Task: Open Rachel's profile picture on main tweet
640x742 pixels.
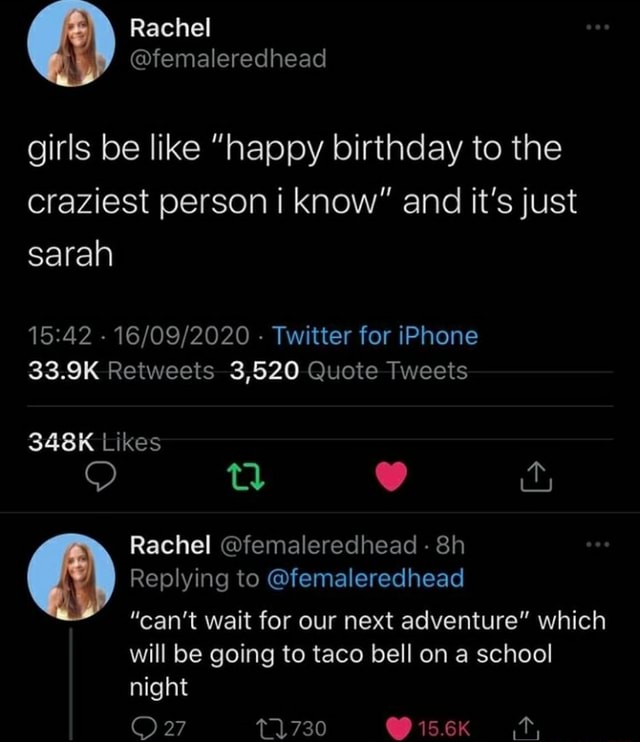Action: (x=71, y=43)
